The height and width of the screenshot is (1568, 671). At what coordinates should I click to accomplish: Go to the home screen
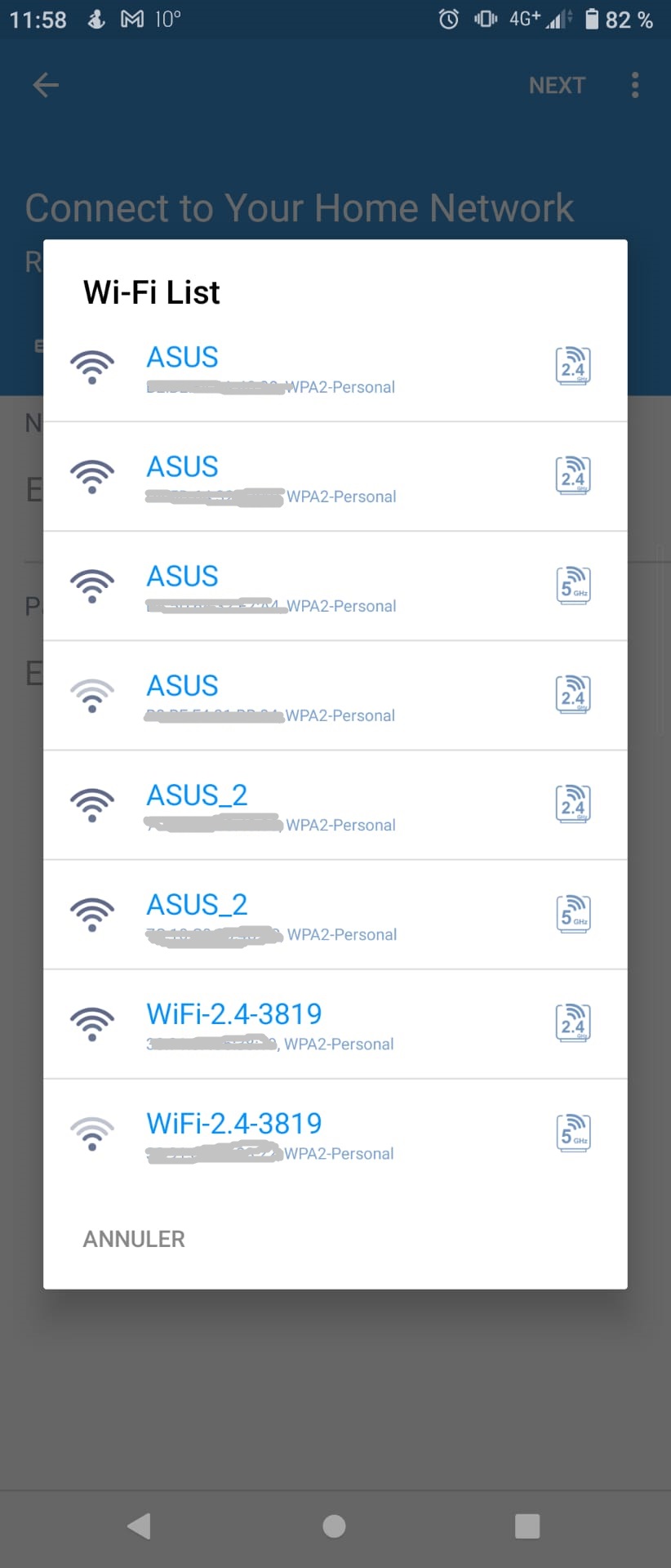point(334,1526)
